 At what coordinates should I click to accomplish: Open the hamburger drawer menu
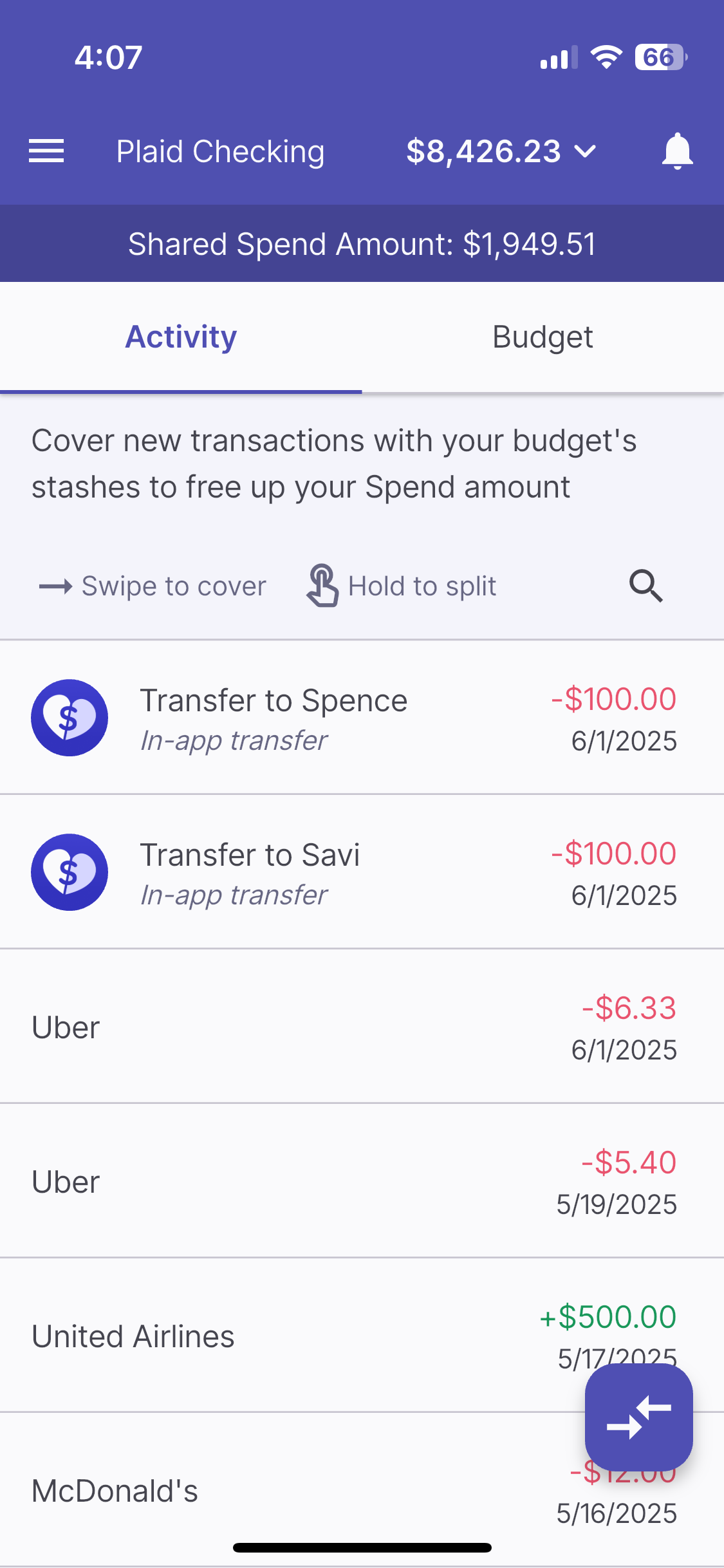pos(46,152)
